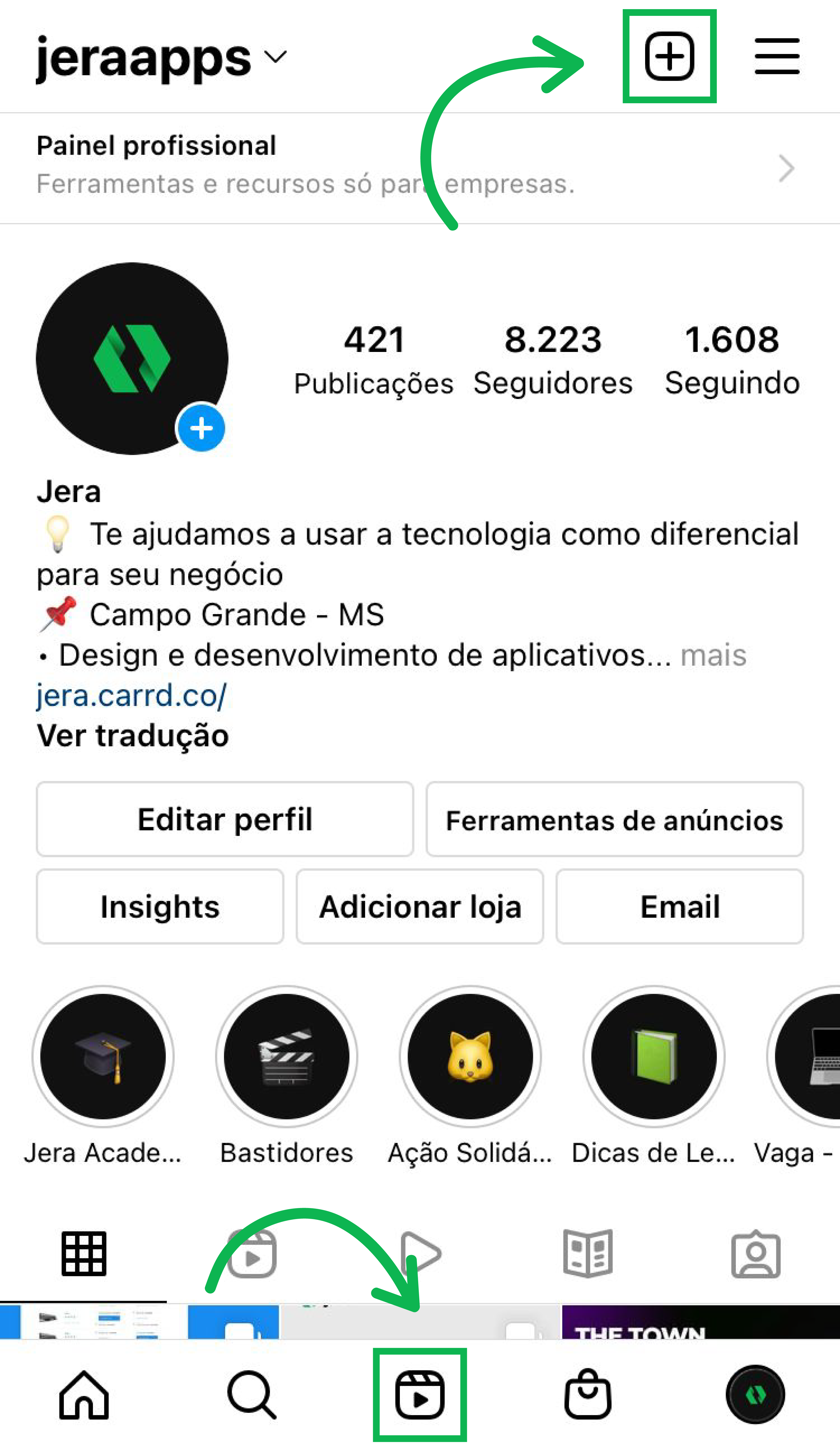Select Adicionar loja
This screenshot has height=1450, width=840.
pos(420,907)
